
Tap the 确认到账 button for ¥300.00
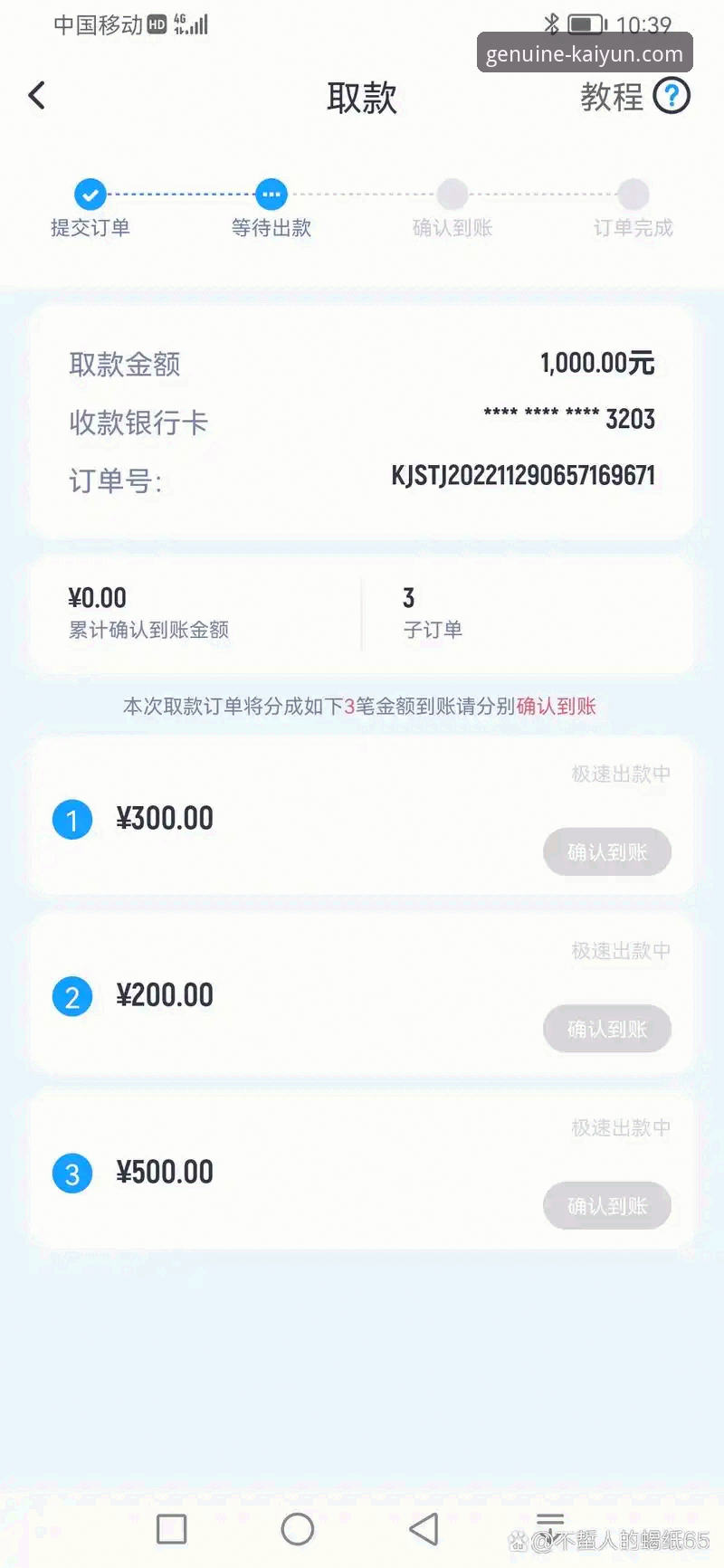[606, 851]
